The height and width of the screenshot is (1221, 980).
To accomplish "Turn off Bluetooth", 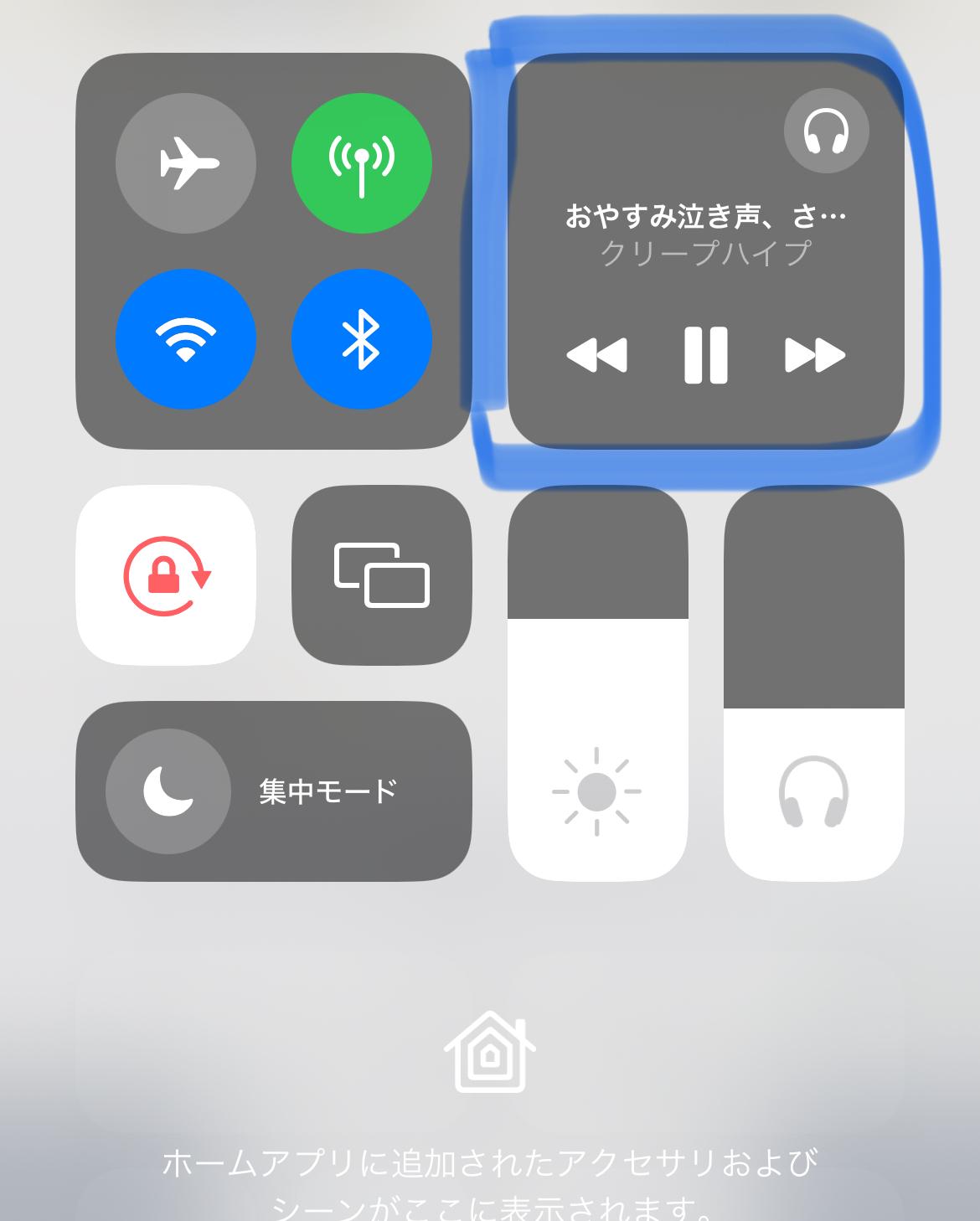I will tap(361, 339).
